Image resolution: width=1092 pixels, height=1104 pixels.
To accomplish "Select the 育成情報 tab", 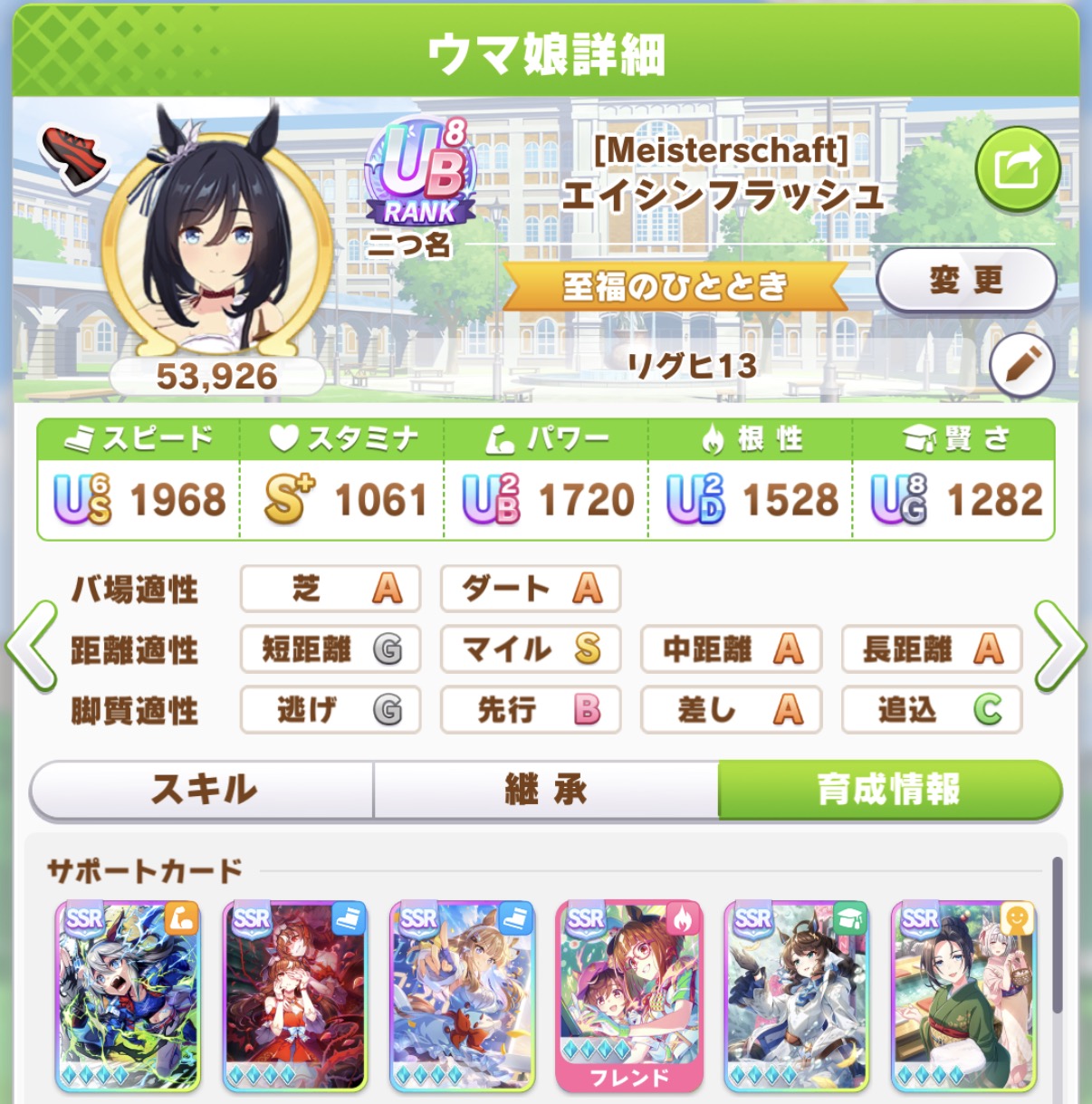I will tap(888, 790).
